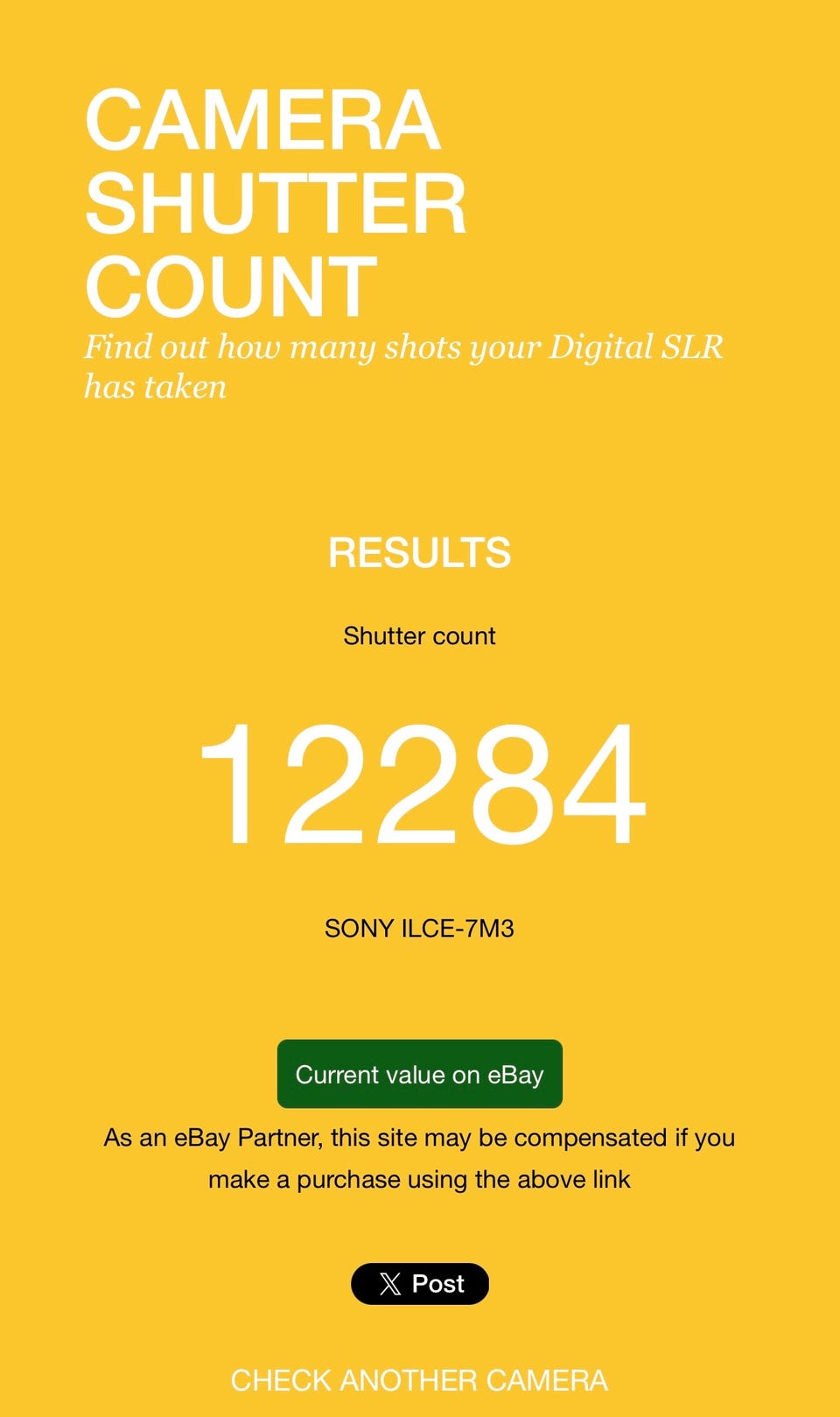Open Current value on eBay button

click(419, 1074)
